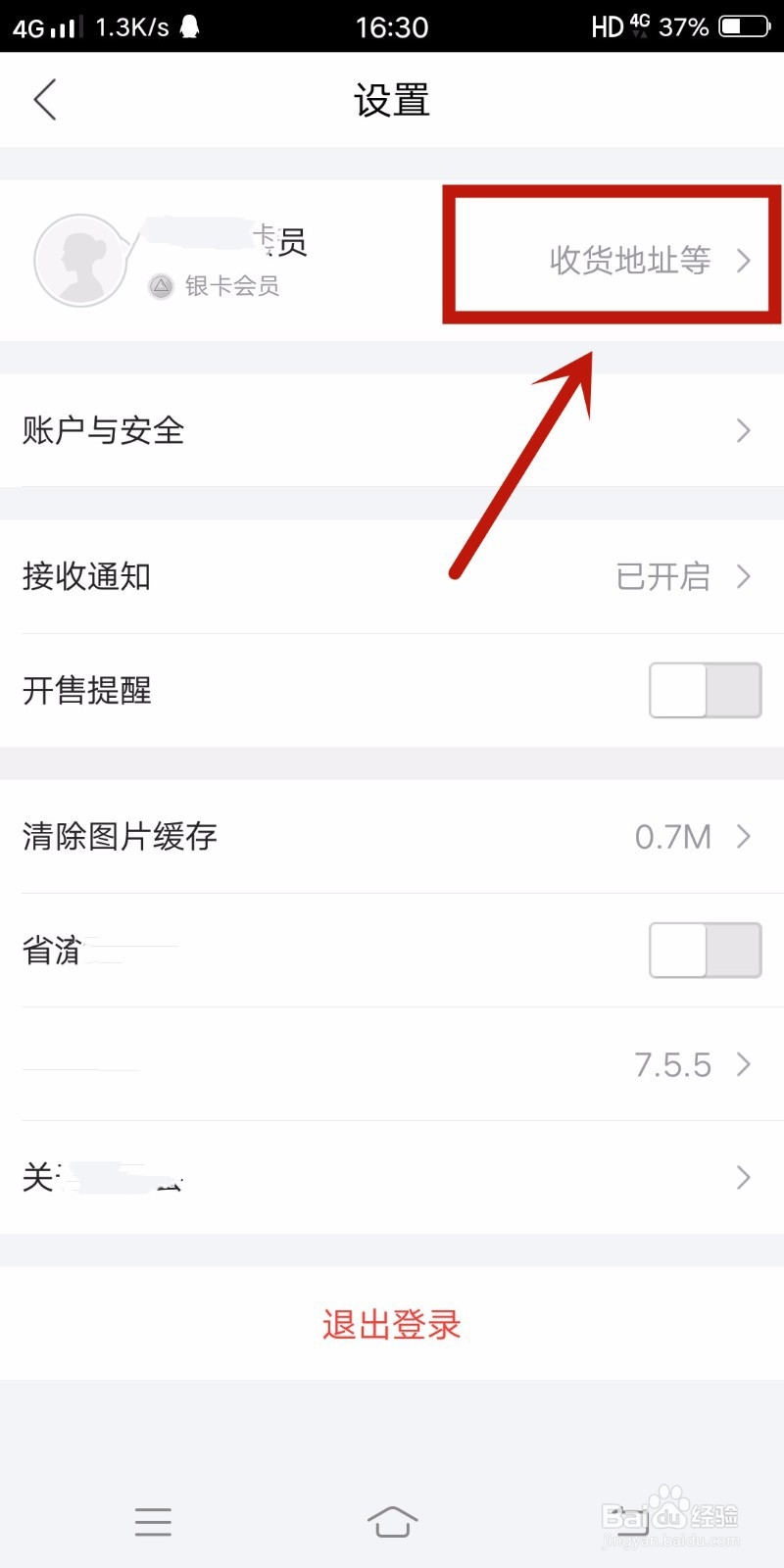This screenshot has width=784, height=1568.
Task: Tap the 银卡会员 silver card badge icon
Action: pyautogui.click(x=160, y=287)
